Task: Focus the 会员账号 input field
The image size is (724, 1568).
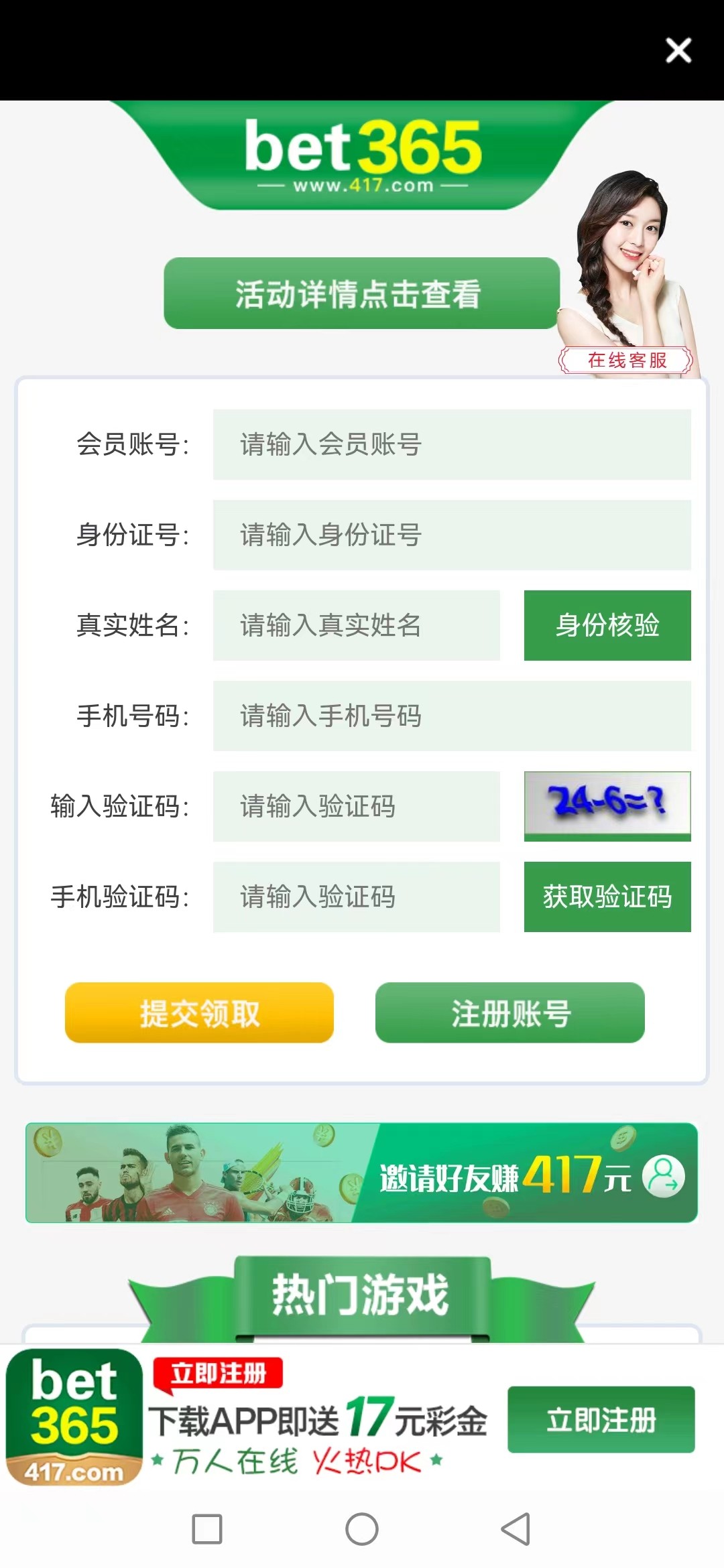Action: coord(451,444)
